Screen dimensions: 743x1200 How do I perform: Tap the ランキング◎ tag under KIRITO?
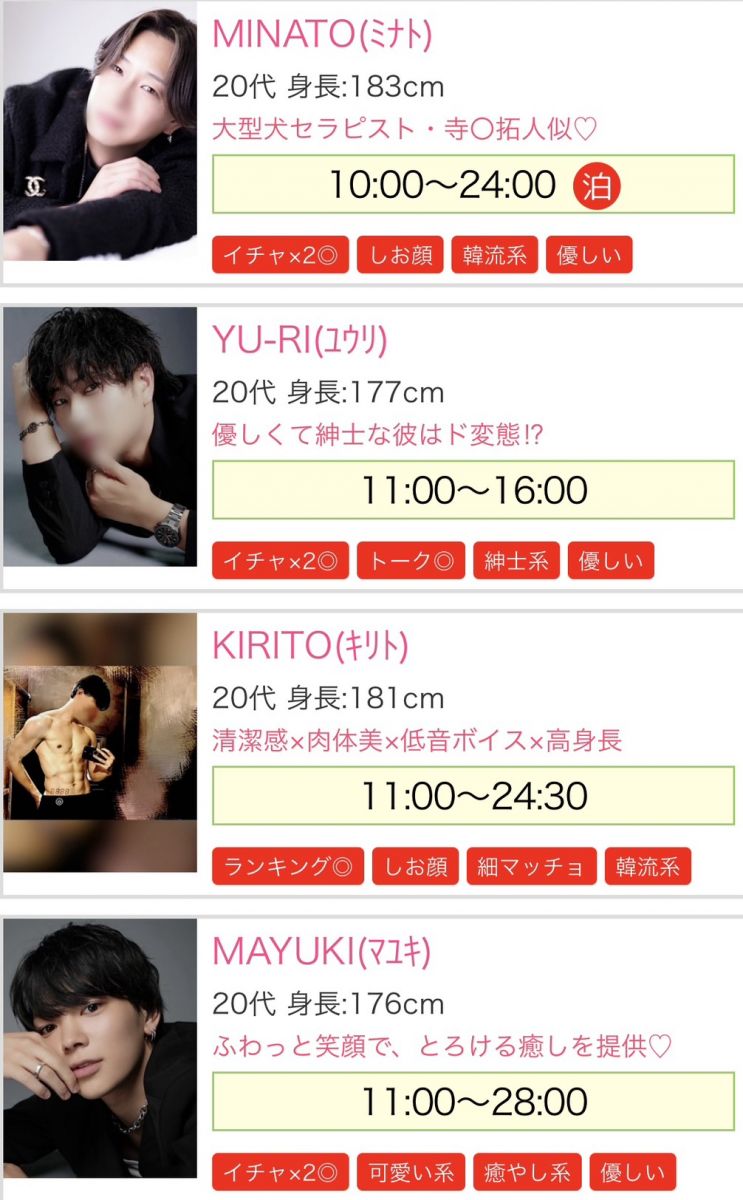(287, 867)
